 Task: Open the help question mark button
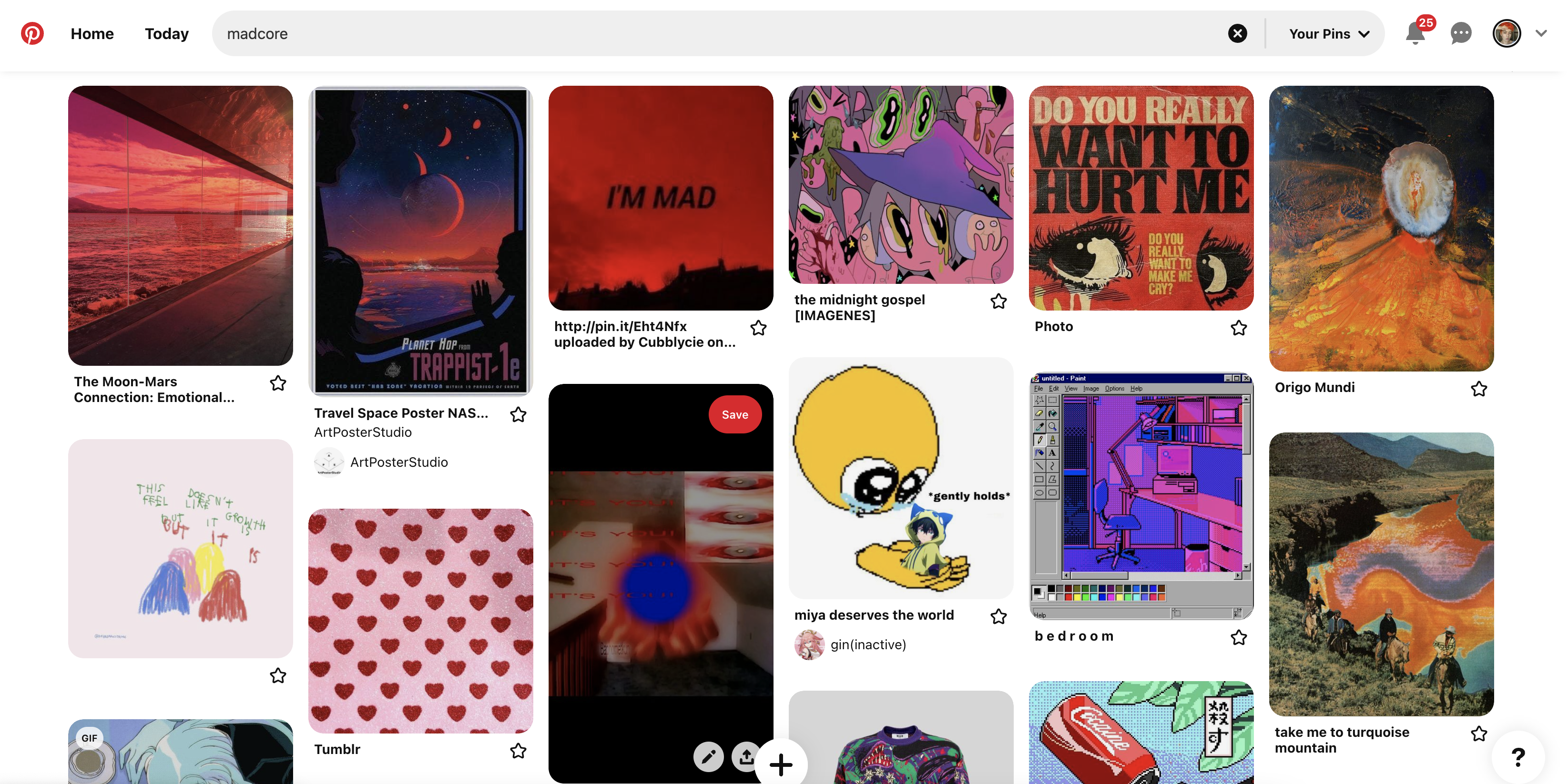(x=1518, y=757)
